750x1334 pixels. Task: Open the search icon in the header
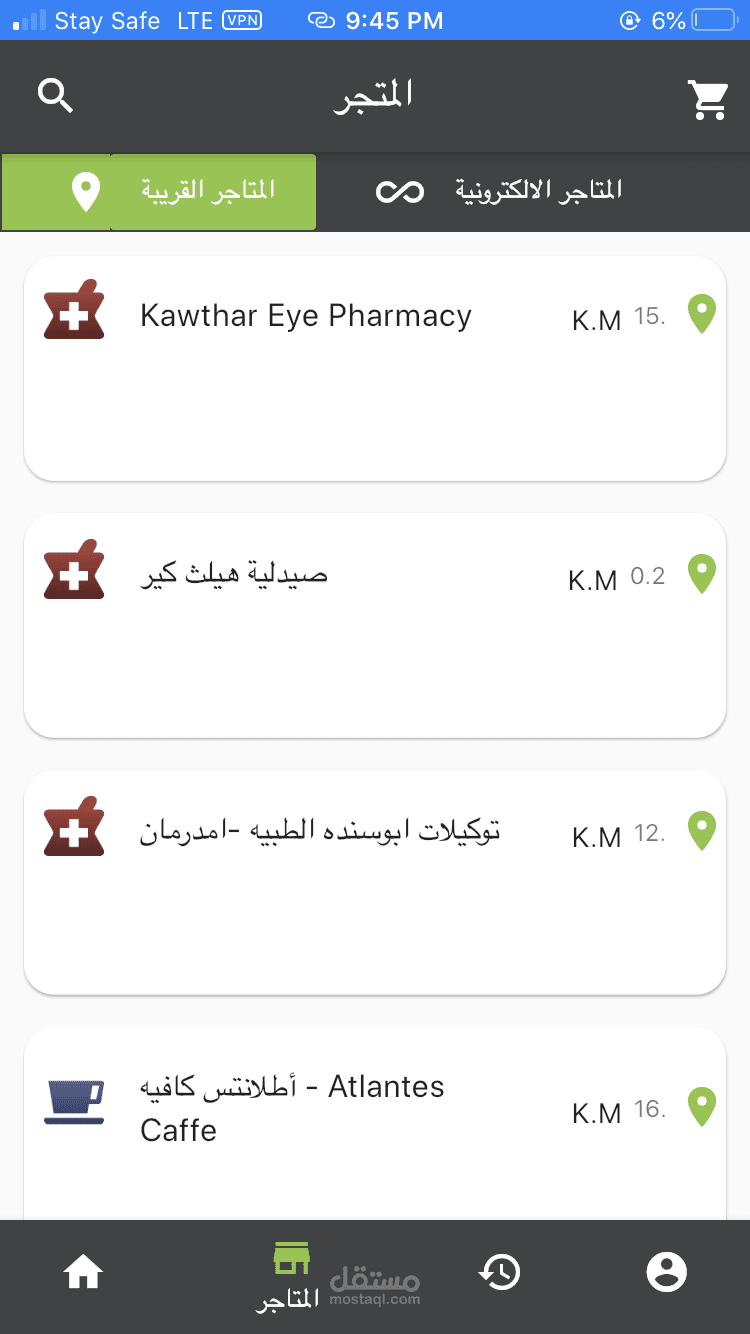[x=56, y=96]
